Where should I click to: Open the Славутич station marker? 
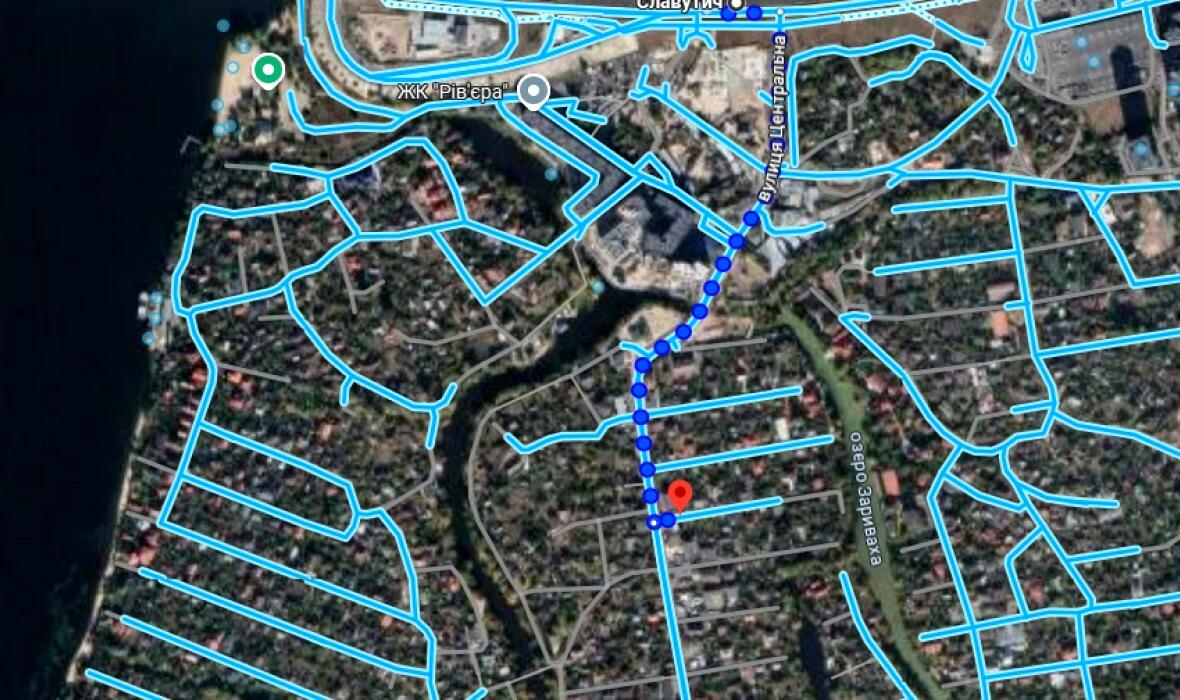tap(733, 5)
